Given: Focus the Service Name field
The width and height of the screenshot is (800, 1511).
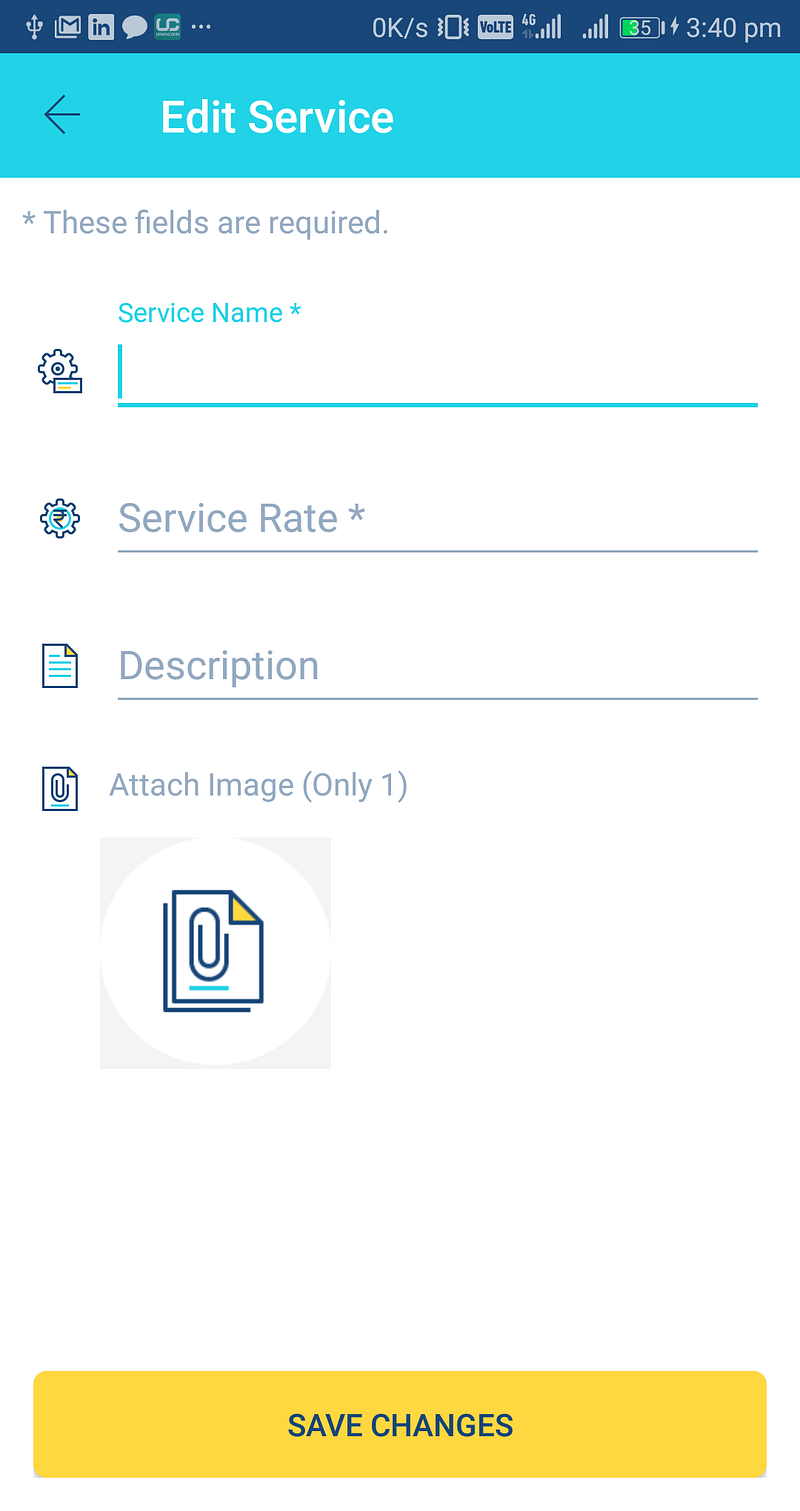Looking at the screenshot, I should [x=437, y=373].
